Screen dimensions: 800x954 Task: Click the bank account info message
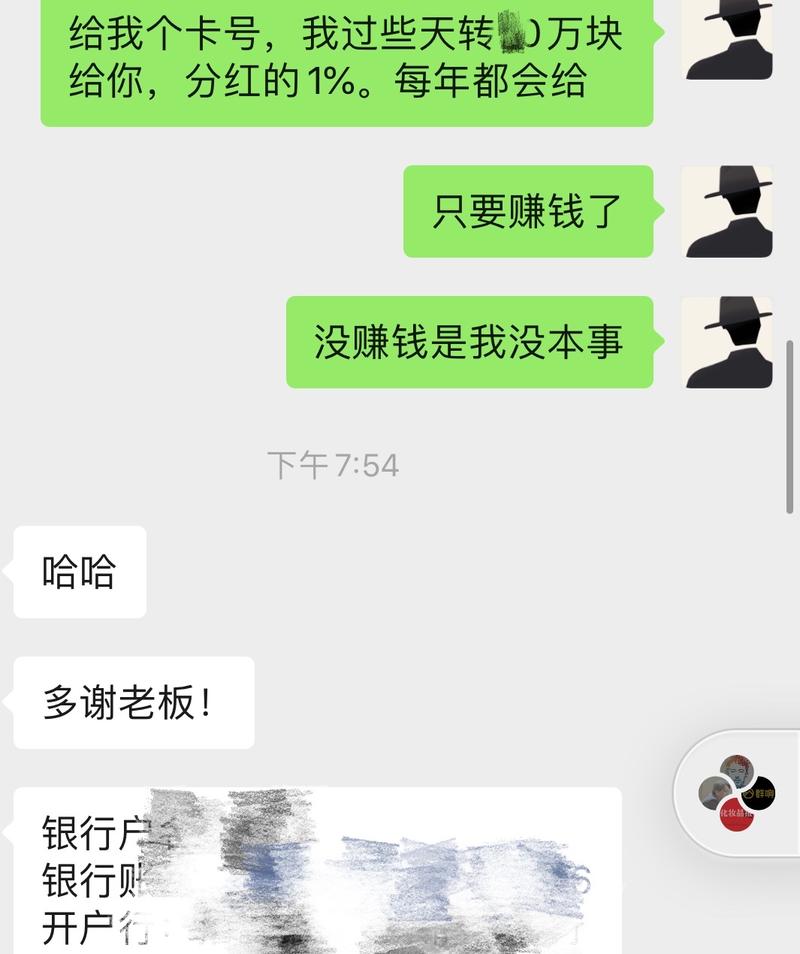(x=300, y=870)
